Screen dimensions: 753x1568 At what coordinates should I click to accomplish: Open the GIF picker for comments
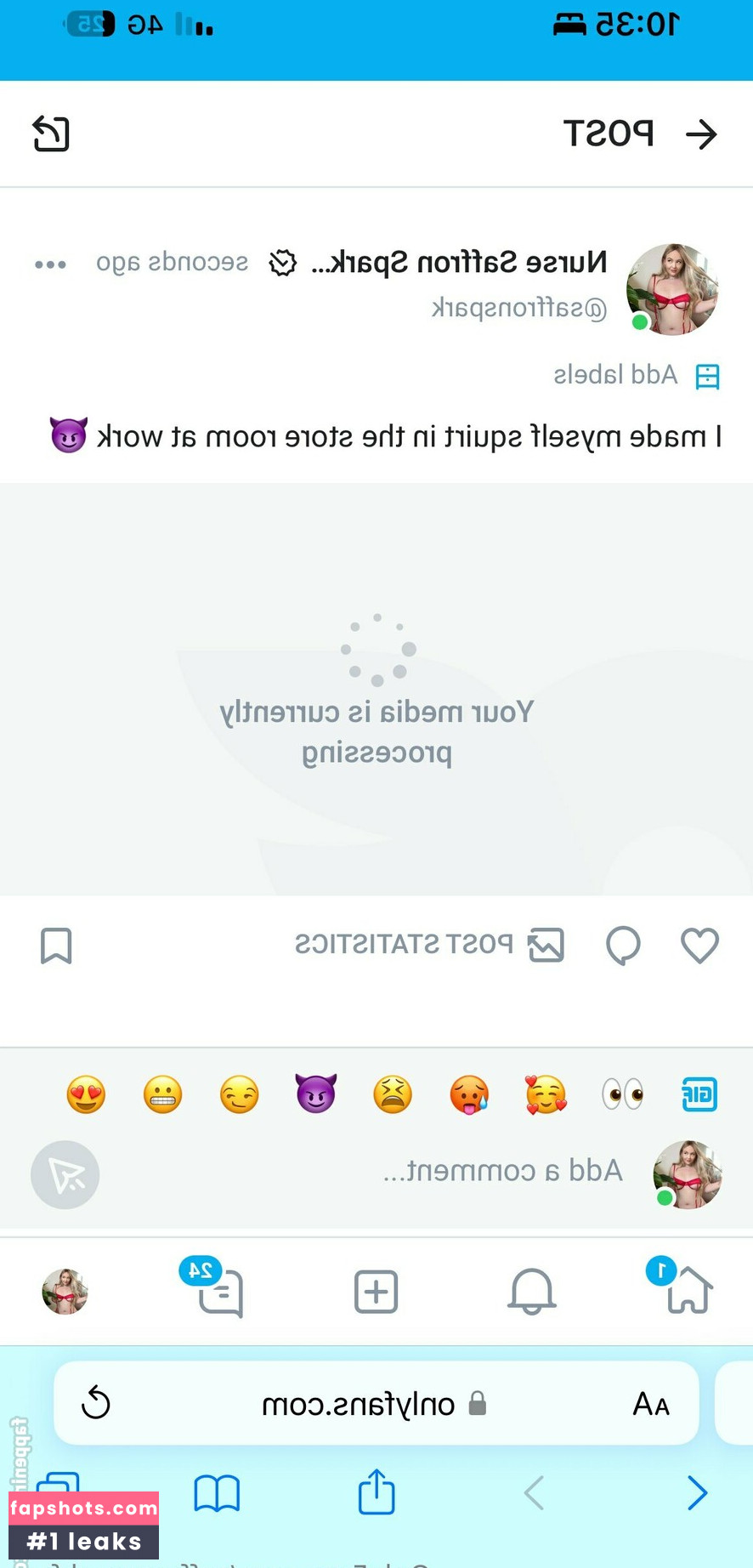point(699,1094)
